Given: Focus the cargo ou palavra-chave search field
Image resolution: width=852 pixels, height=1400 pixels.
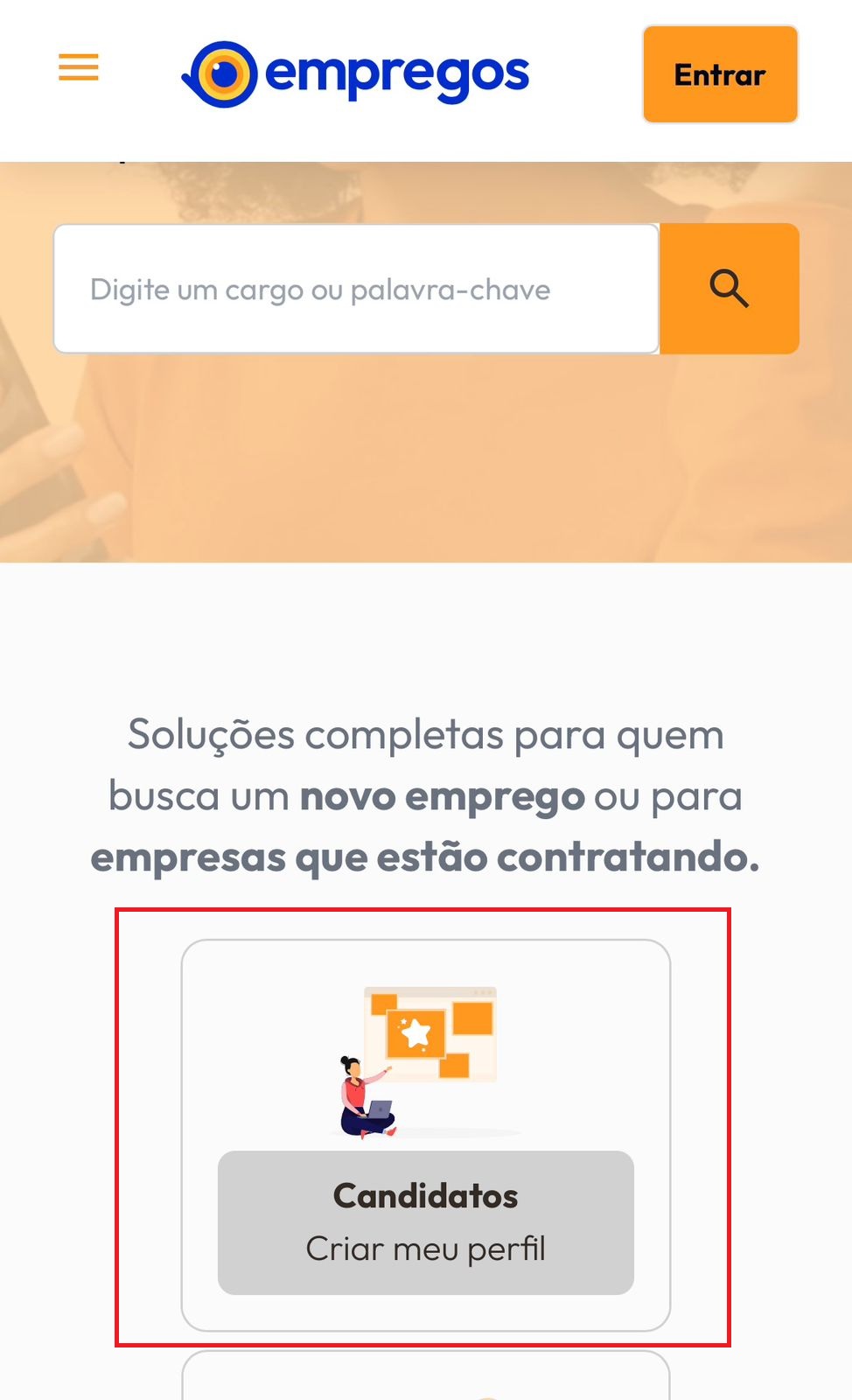Looking at the screenshot, I should pyautogui.click(x=356, y=289).
